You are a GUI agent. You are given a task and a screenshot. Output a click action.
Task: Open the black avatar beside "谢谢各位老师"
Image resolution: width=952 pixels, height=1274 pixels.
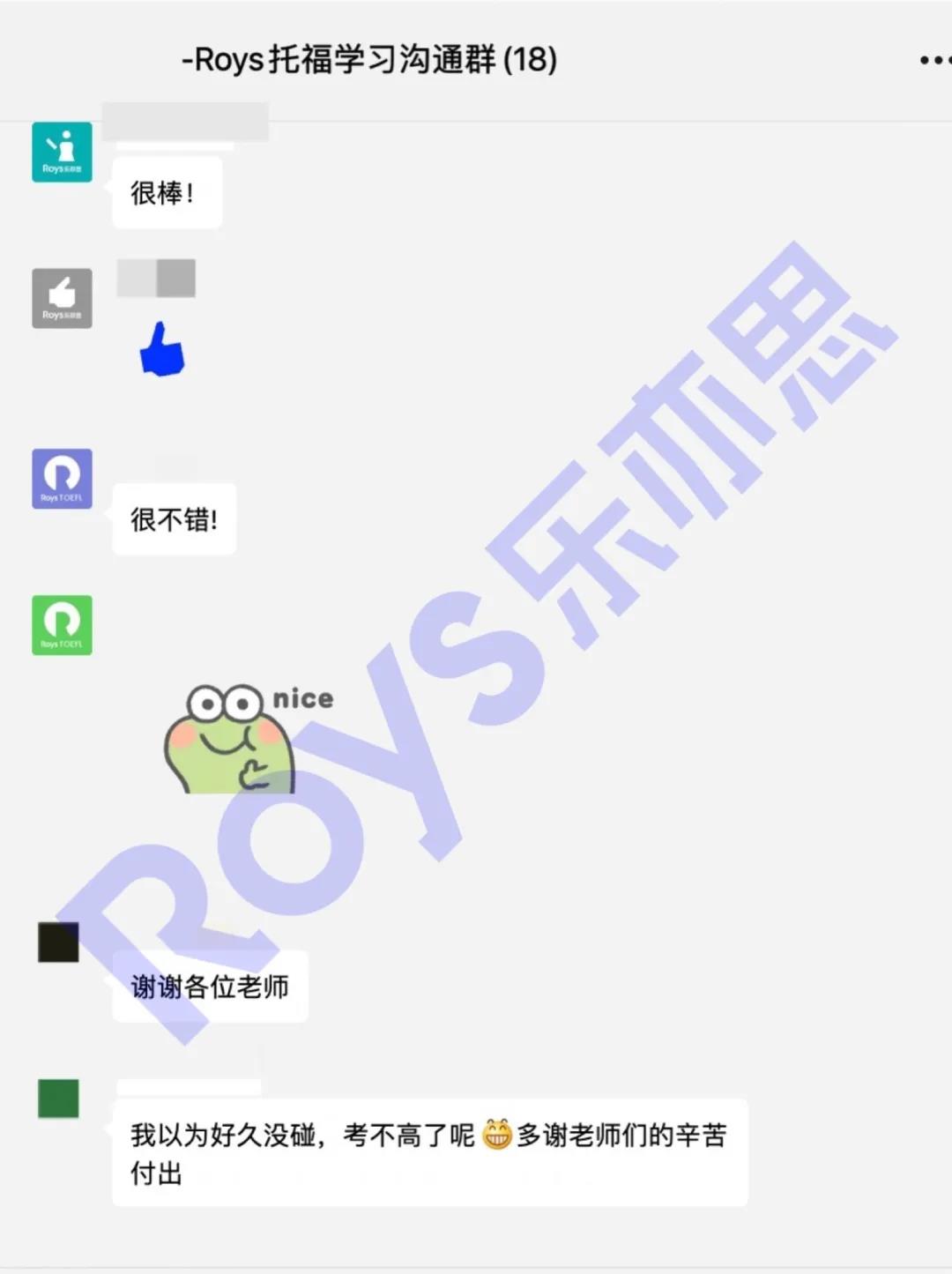pyautogui.click(x=58, y=942)
